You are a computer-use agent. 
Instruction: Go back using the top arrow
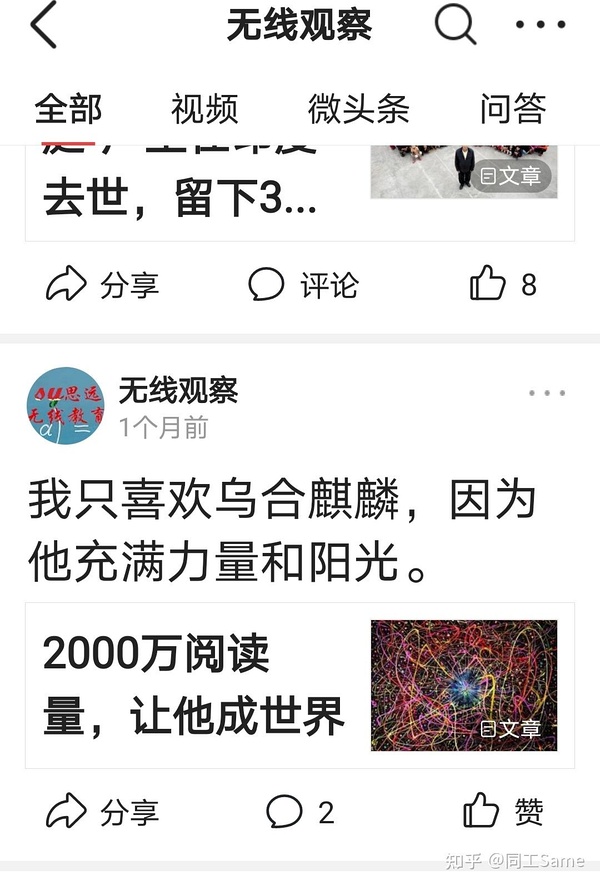(44, 26)
